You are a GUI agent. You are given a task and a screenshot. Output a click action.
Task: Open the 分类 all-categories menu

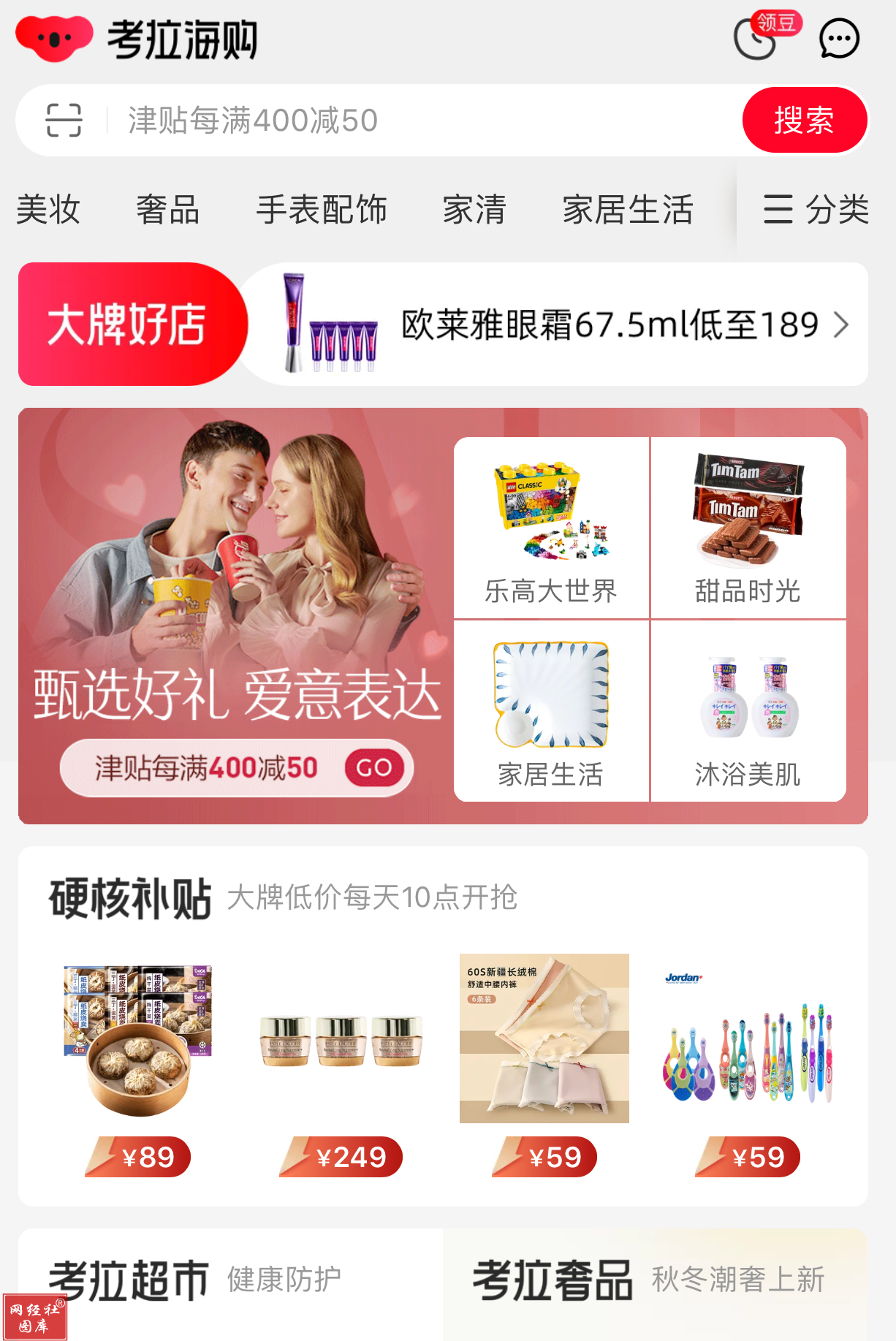(816, 210)
